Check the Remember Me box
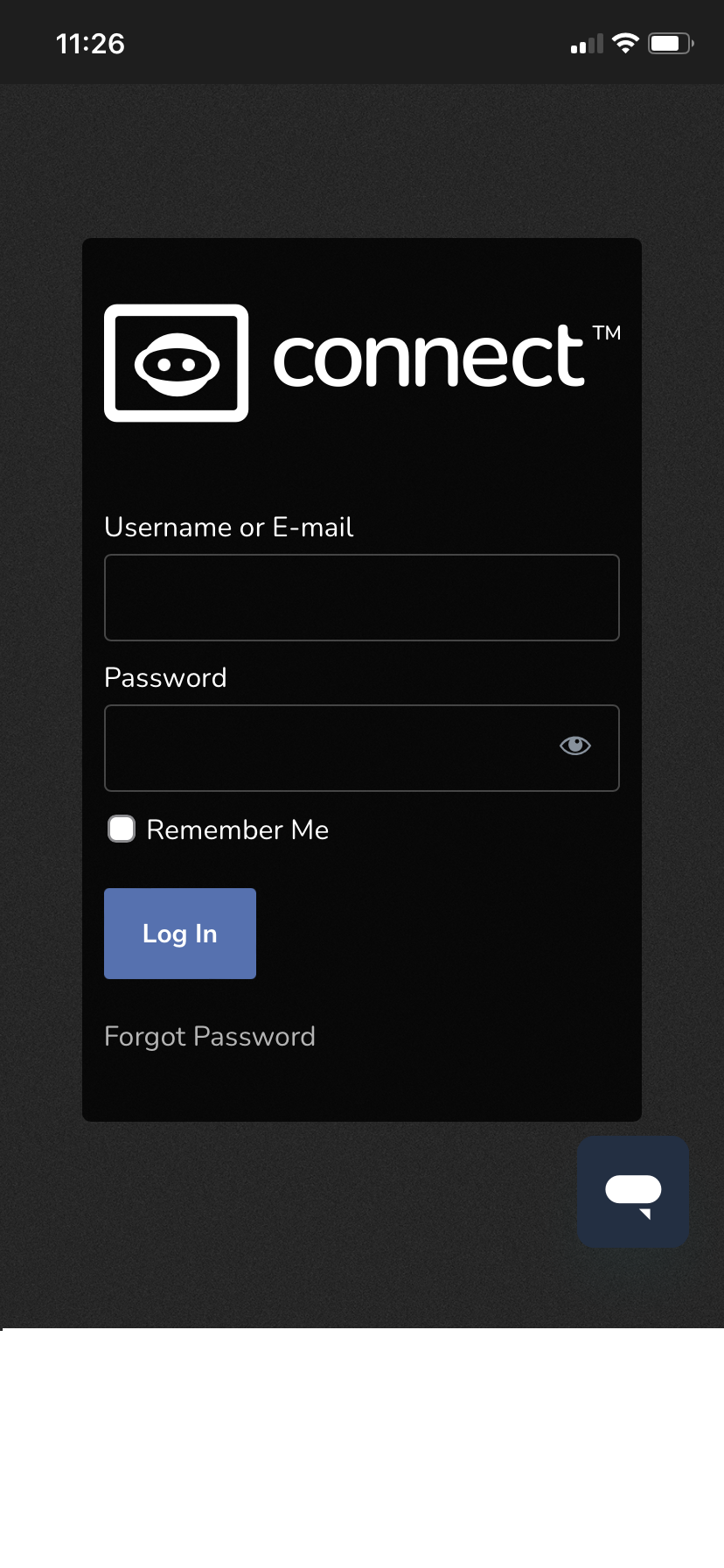 (122, 829)
